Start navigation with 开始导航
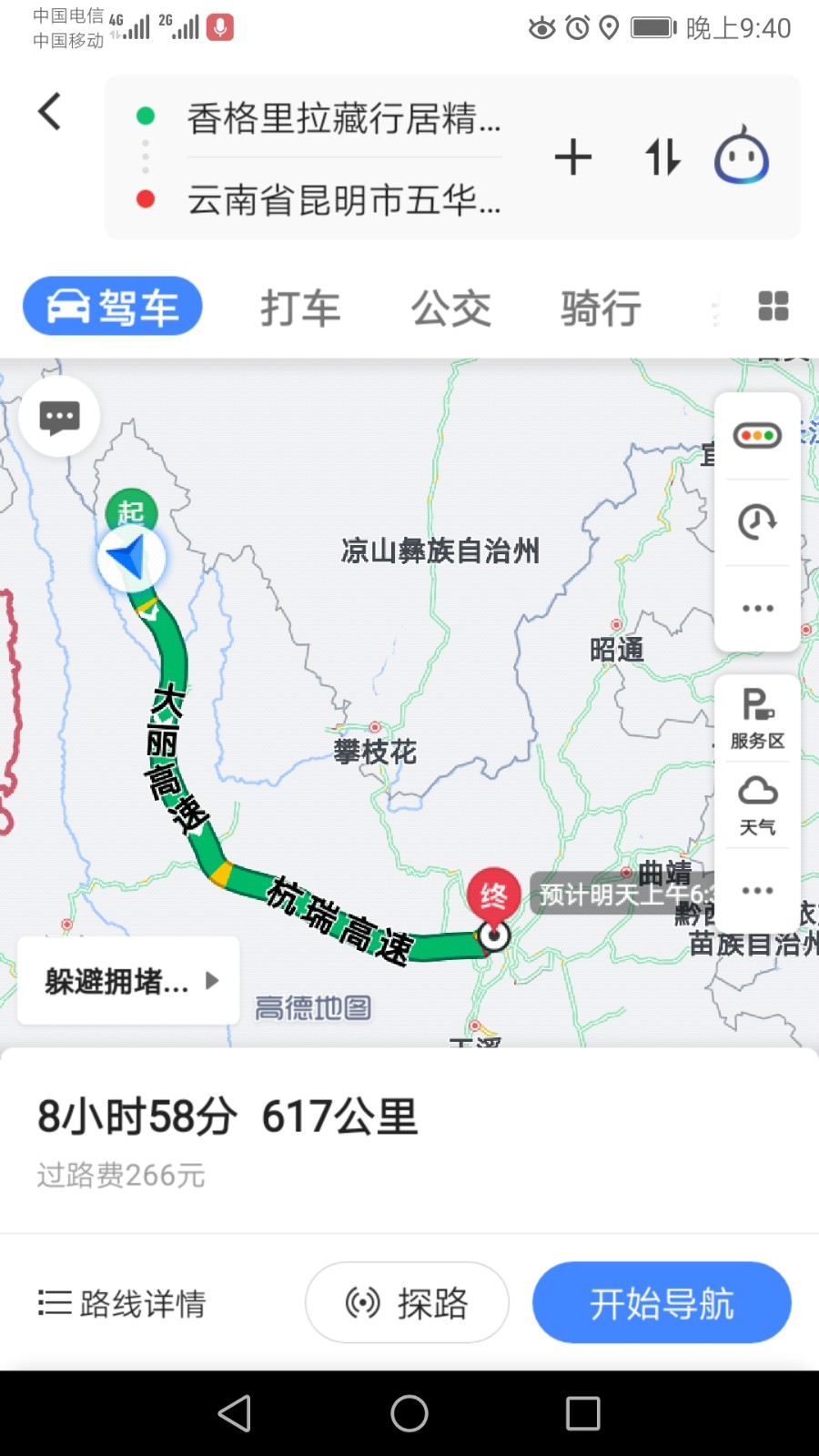 (x=662, y=1302)
